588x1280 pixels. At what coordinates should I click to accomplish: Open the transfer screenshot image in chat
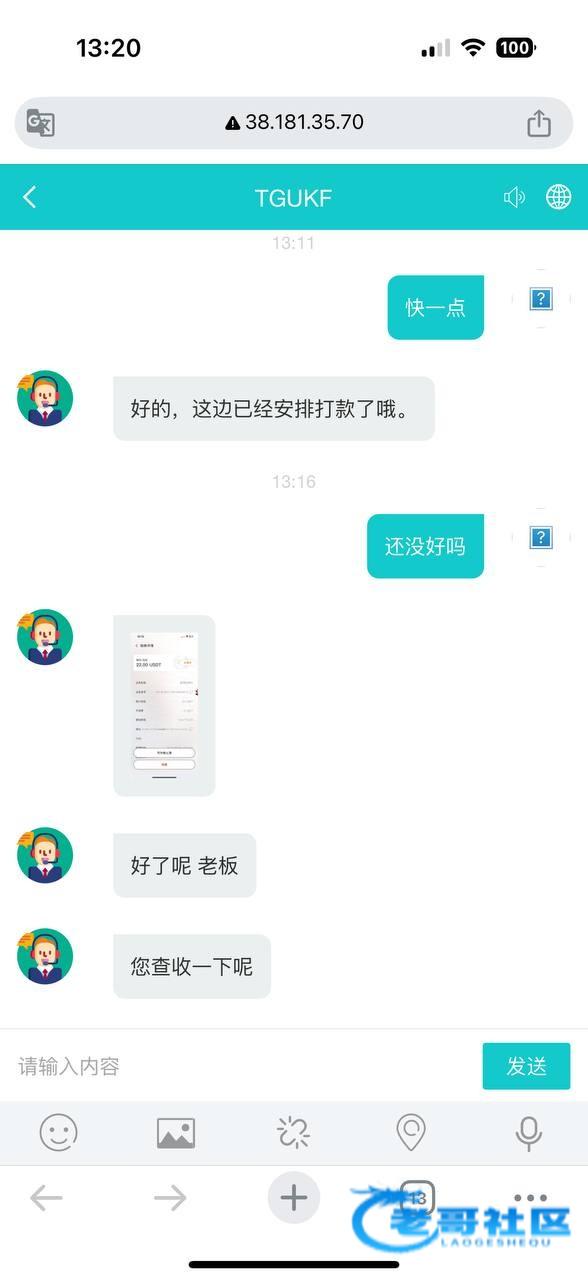click(164, 705)
